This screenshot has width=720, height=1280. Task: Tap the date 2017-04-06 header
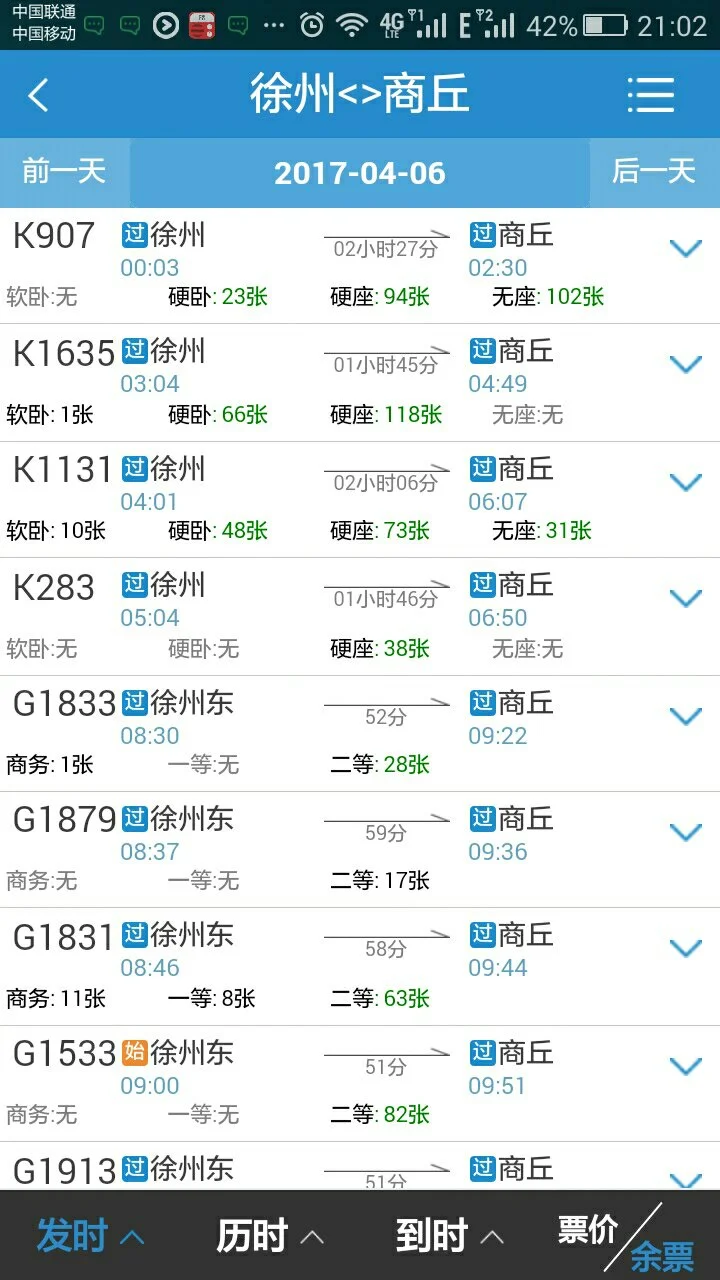click(360, 172)
